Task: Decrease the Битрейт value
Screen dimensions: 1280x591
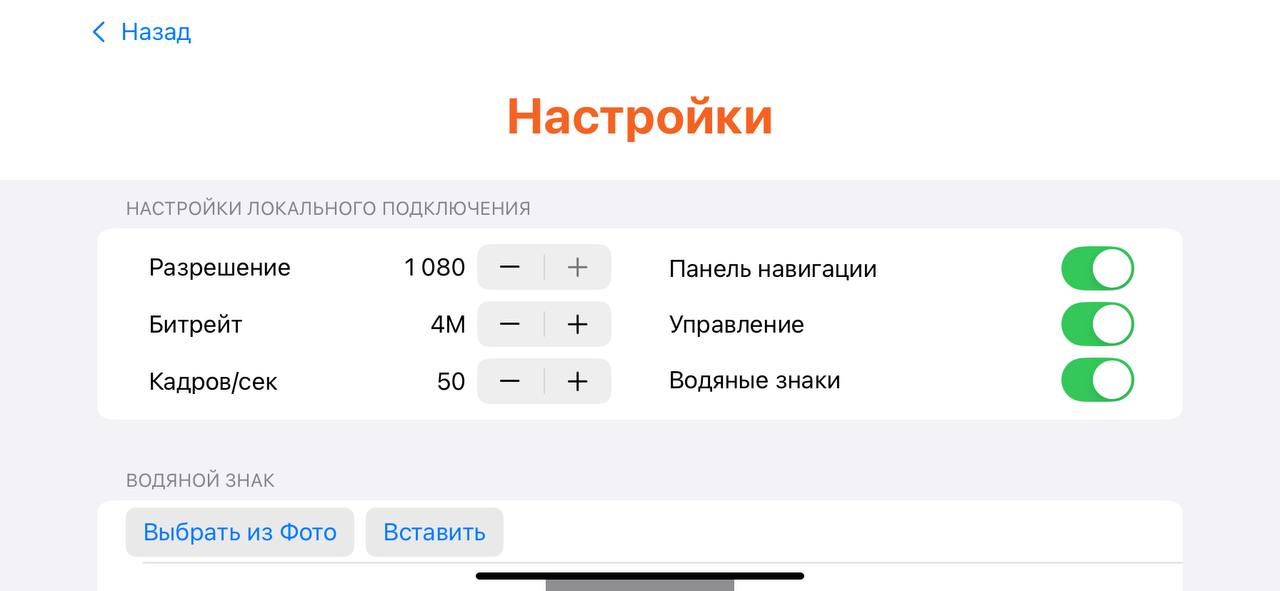Action: tap(510, 324)
